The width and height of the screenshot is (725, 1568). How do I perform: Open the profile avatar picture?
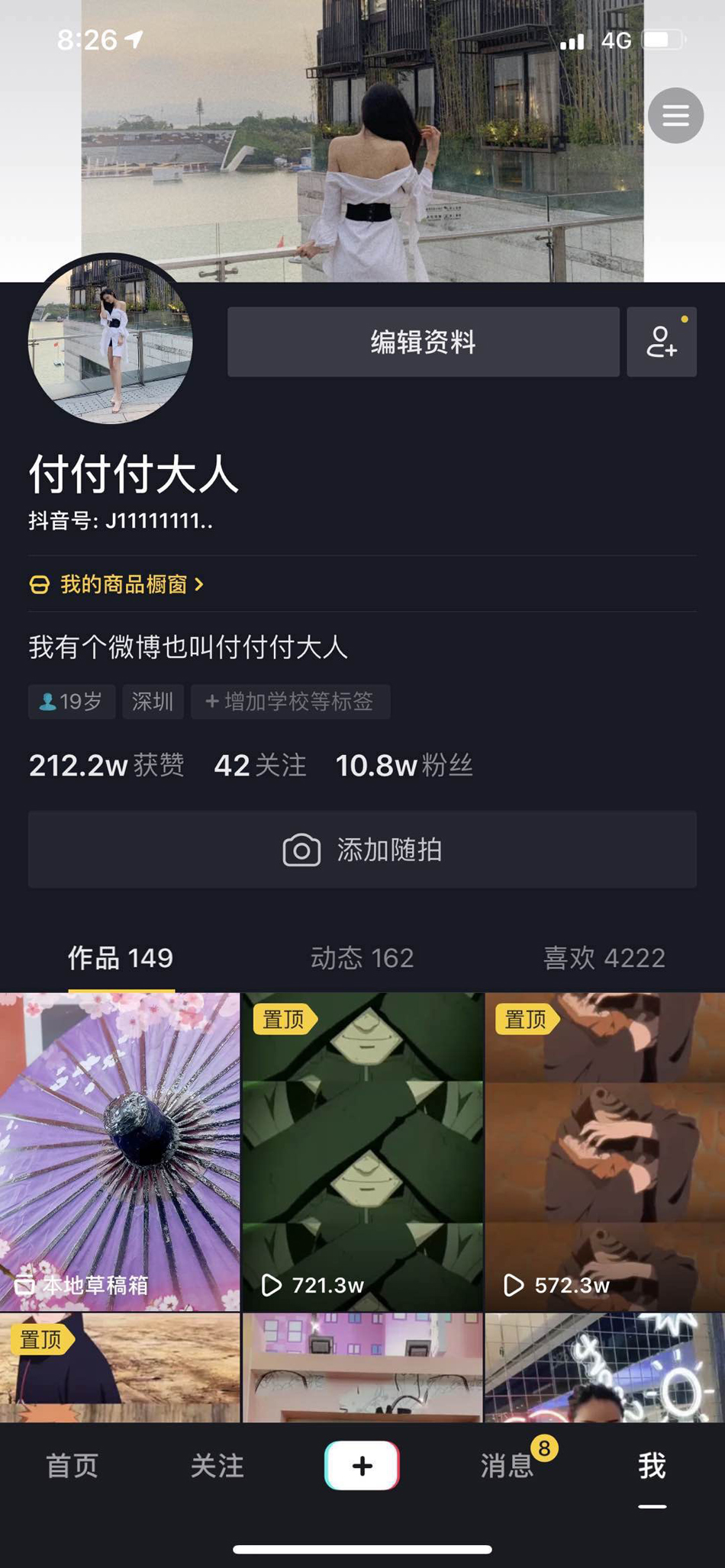point(110,339)
